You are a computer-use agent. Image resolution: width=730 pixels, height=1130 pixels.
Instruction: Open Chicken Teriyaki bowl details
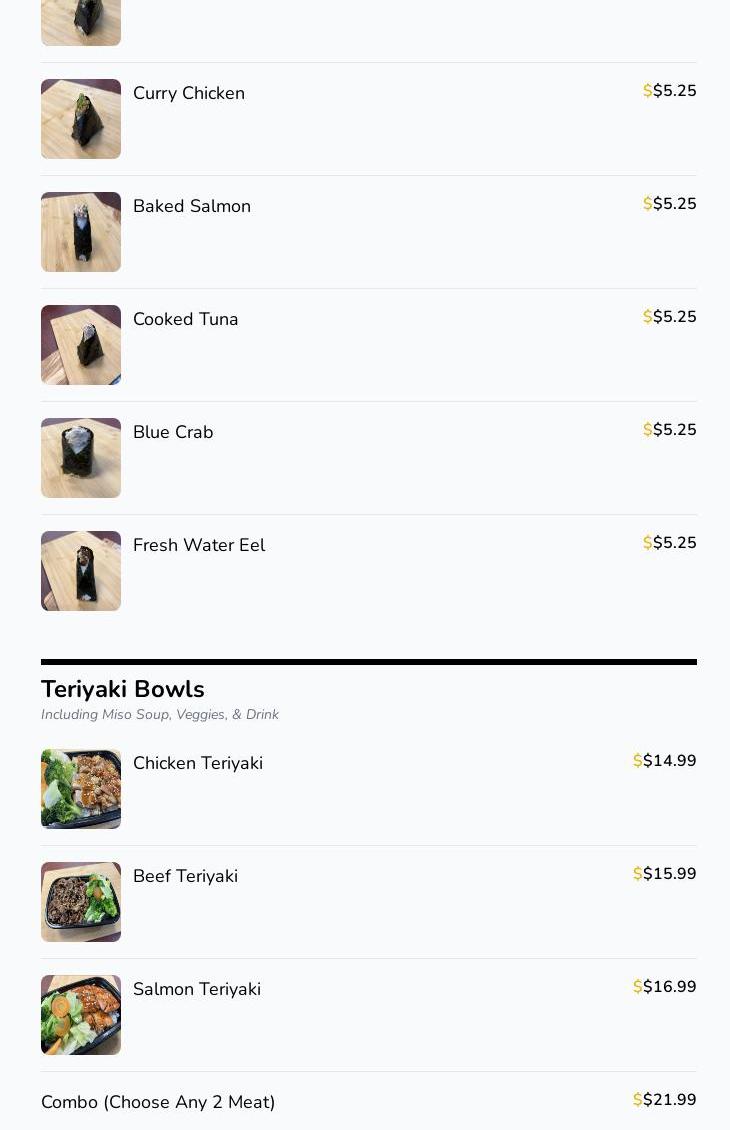point(198,763)
